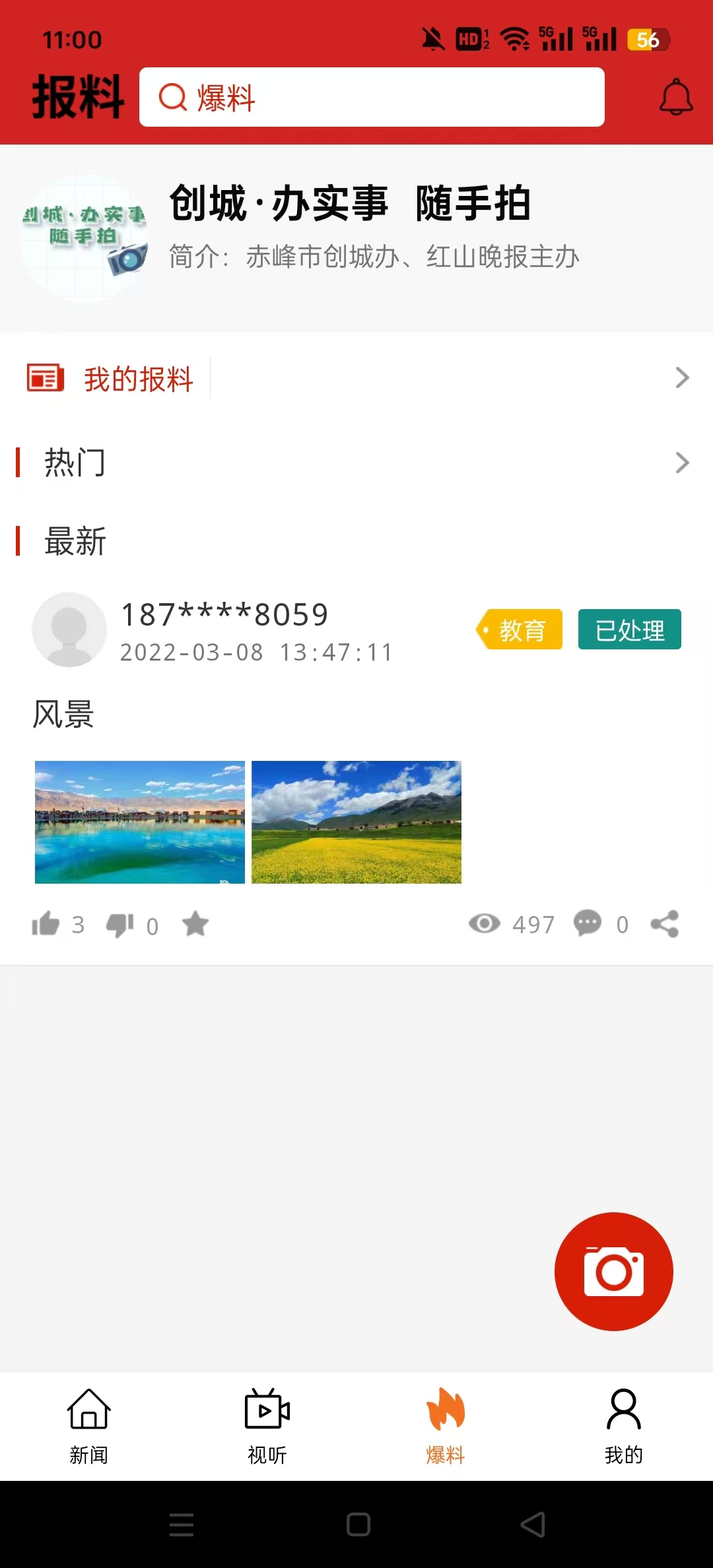Go back using system back button
The width and height of the screenshot is (713, 1568).
[533, 1524]
